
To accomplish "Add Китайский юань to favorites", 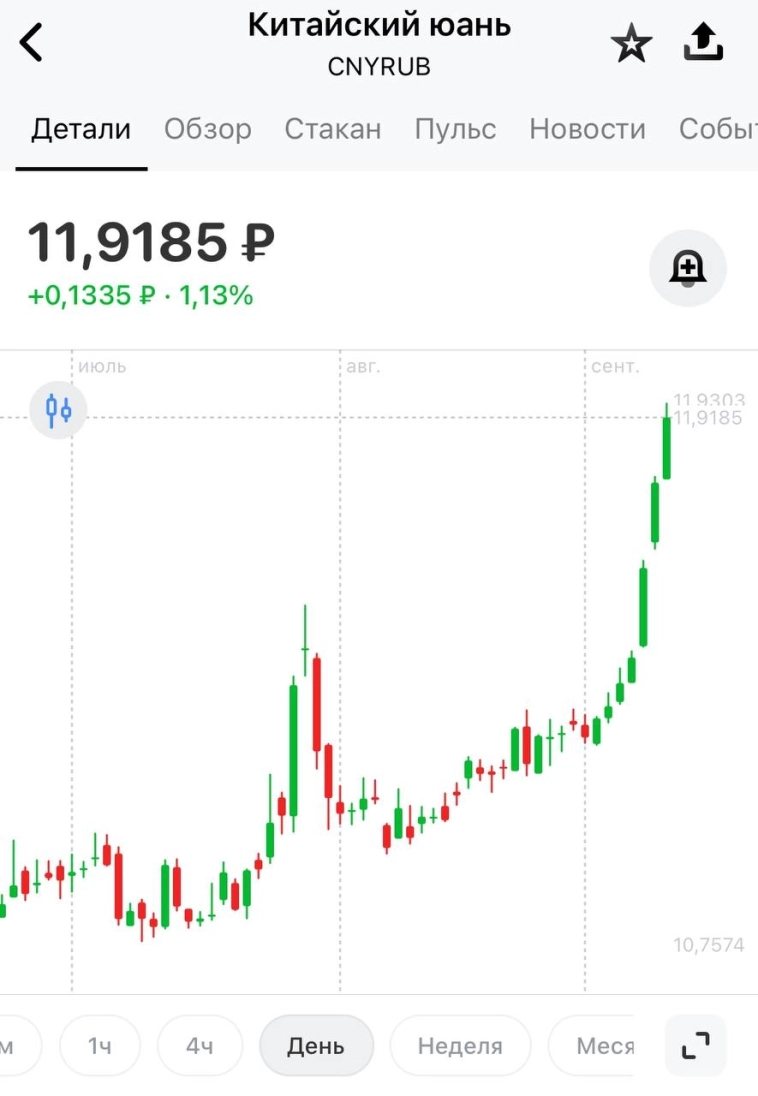I will tap(631, 44).
